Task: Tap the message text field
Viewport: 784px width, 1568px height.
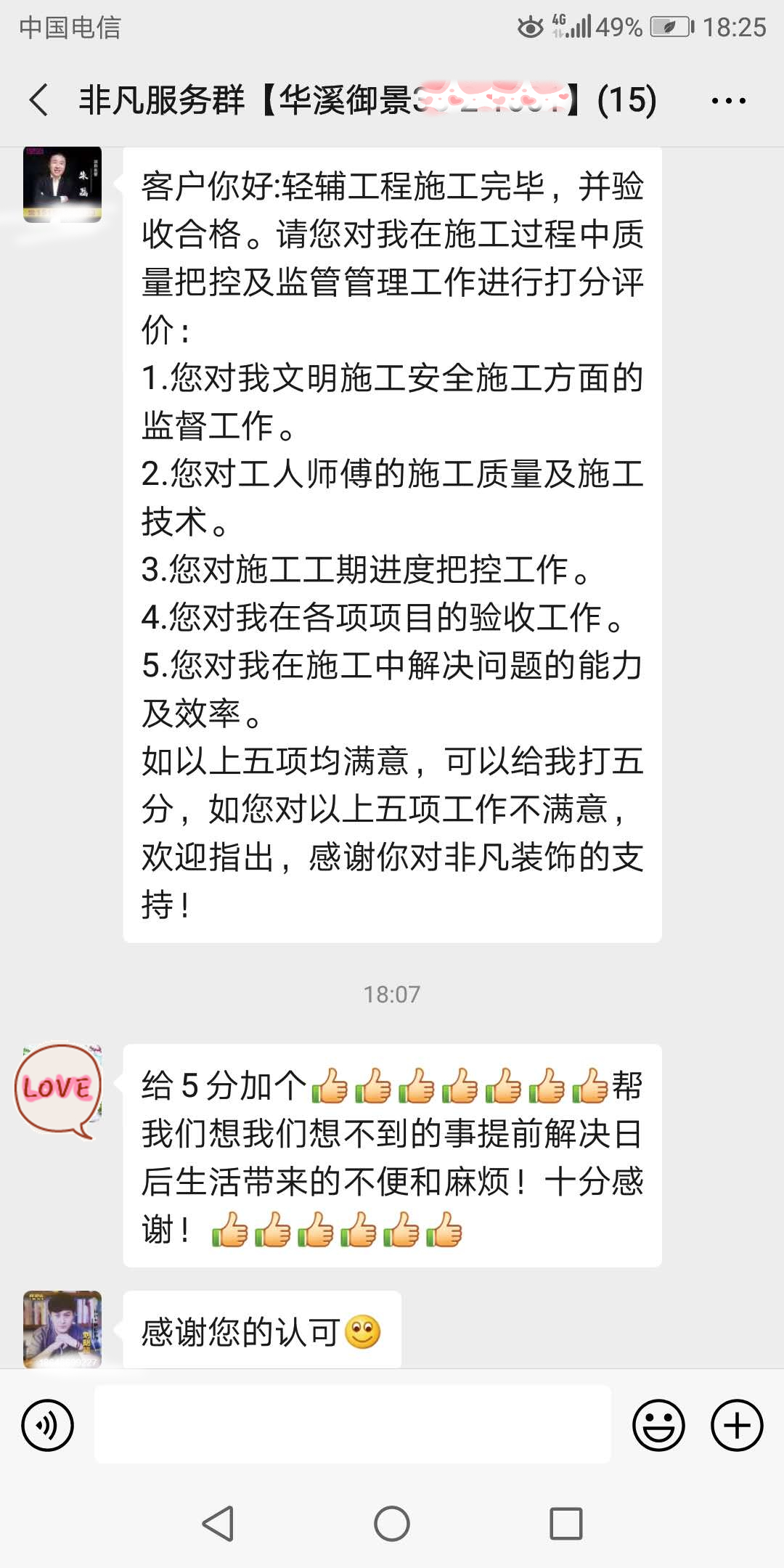Action: tap(353, 1424)
